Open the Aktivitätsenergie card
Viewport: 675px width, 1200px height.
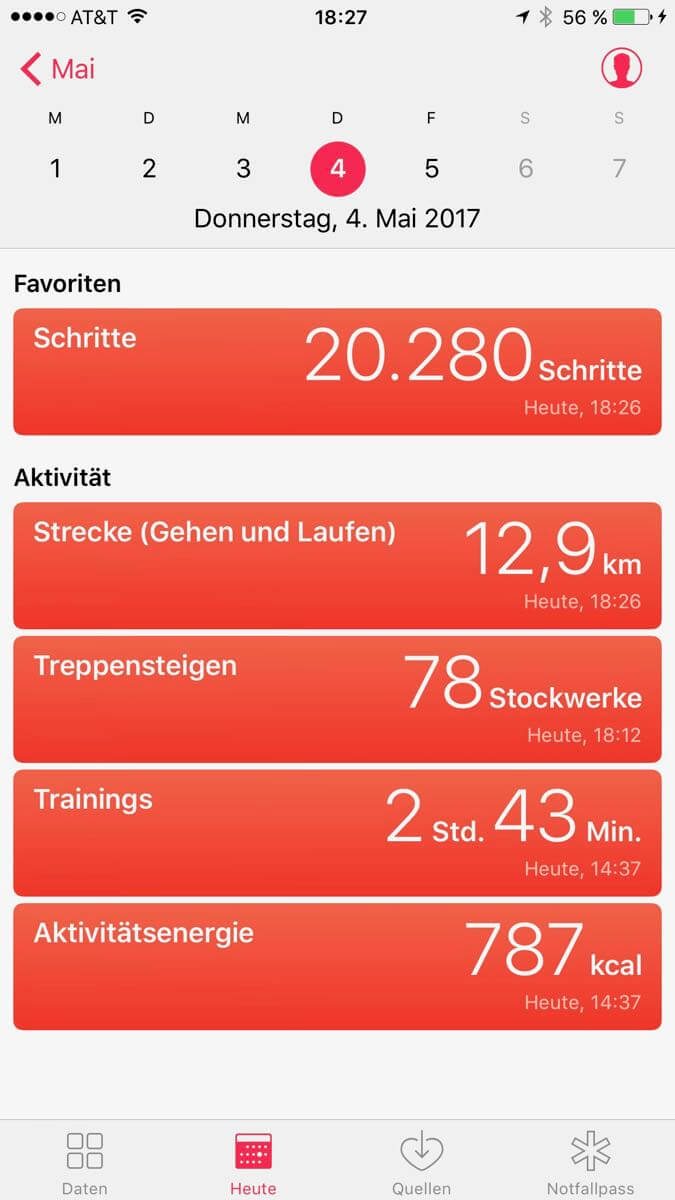pyautogui.click(x=337, y=966)
